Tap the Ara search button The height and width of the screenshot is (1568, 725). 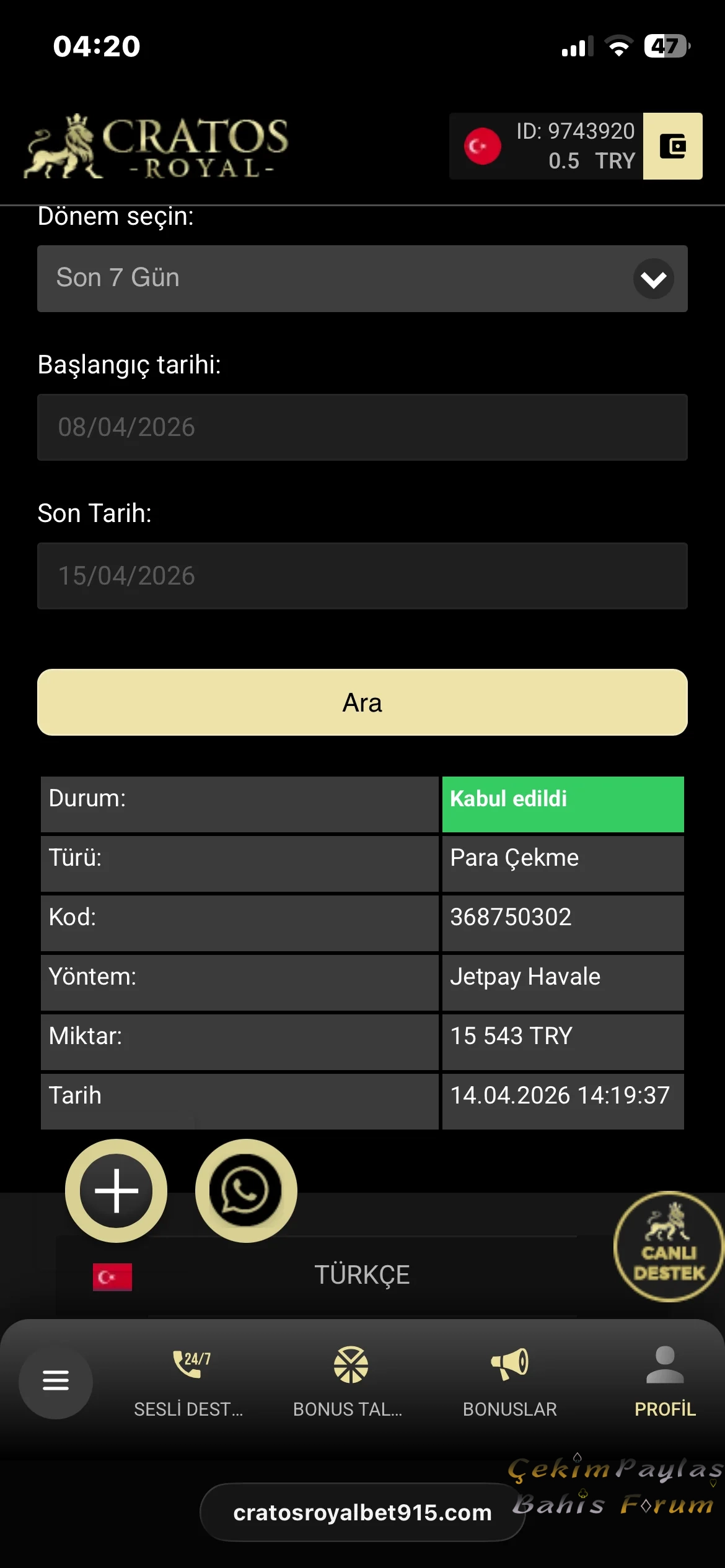pos(362,702)
